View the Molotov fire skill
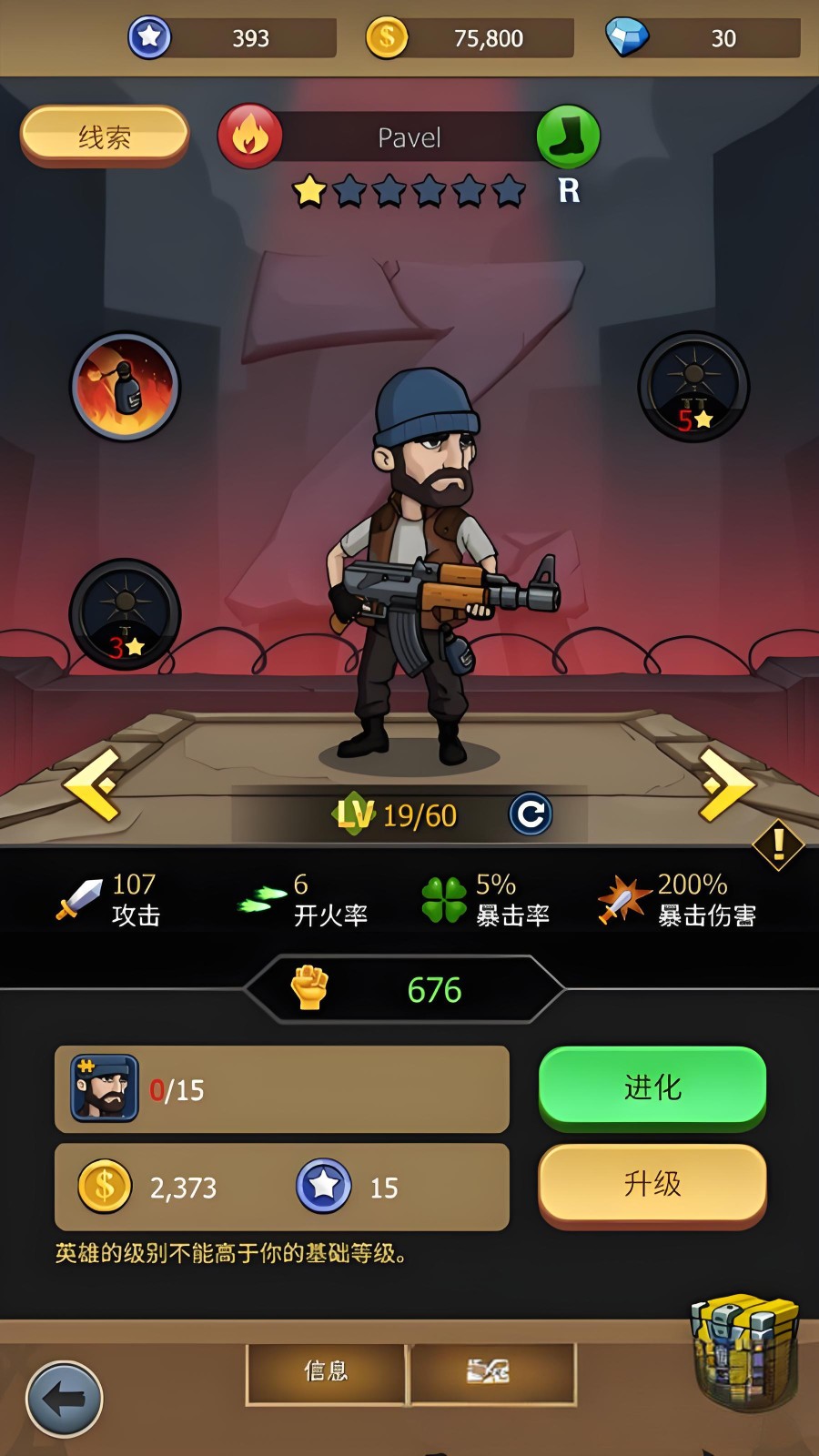The height and width of the screenshot is (1456, 819). click(126, 387)
